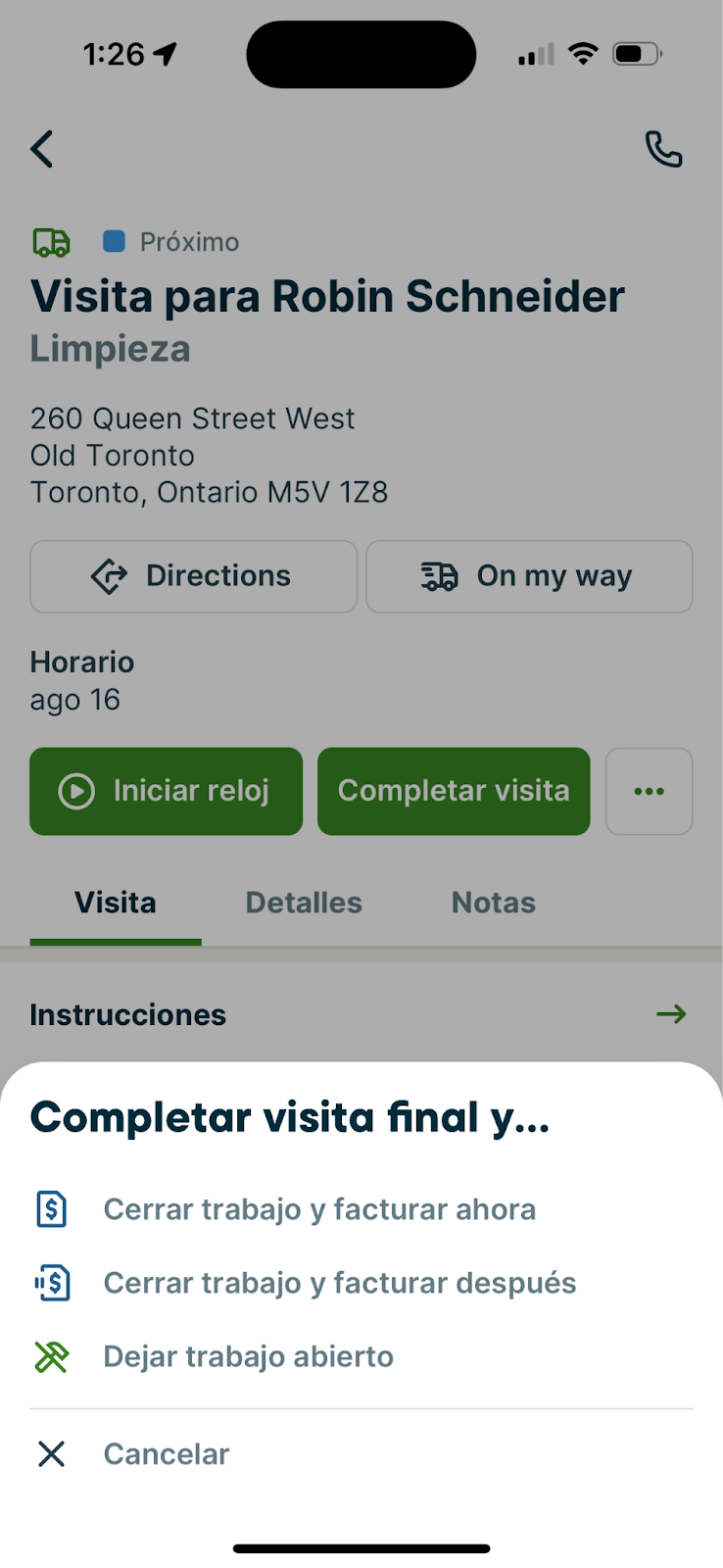723x1568 pixels.
Task: Select Cerrar trabajo y facturar ahora
Action: pyautogui.click(x=319, y=1209)
